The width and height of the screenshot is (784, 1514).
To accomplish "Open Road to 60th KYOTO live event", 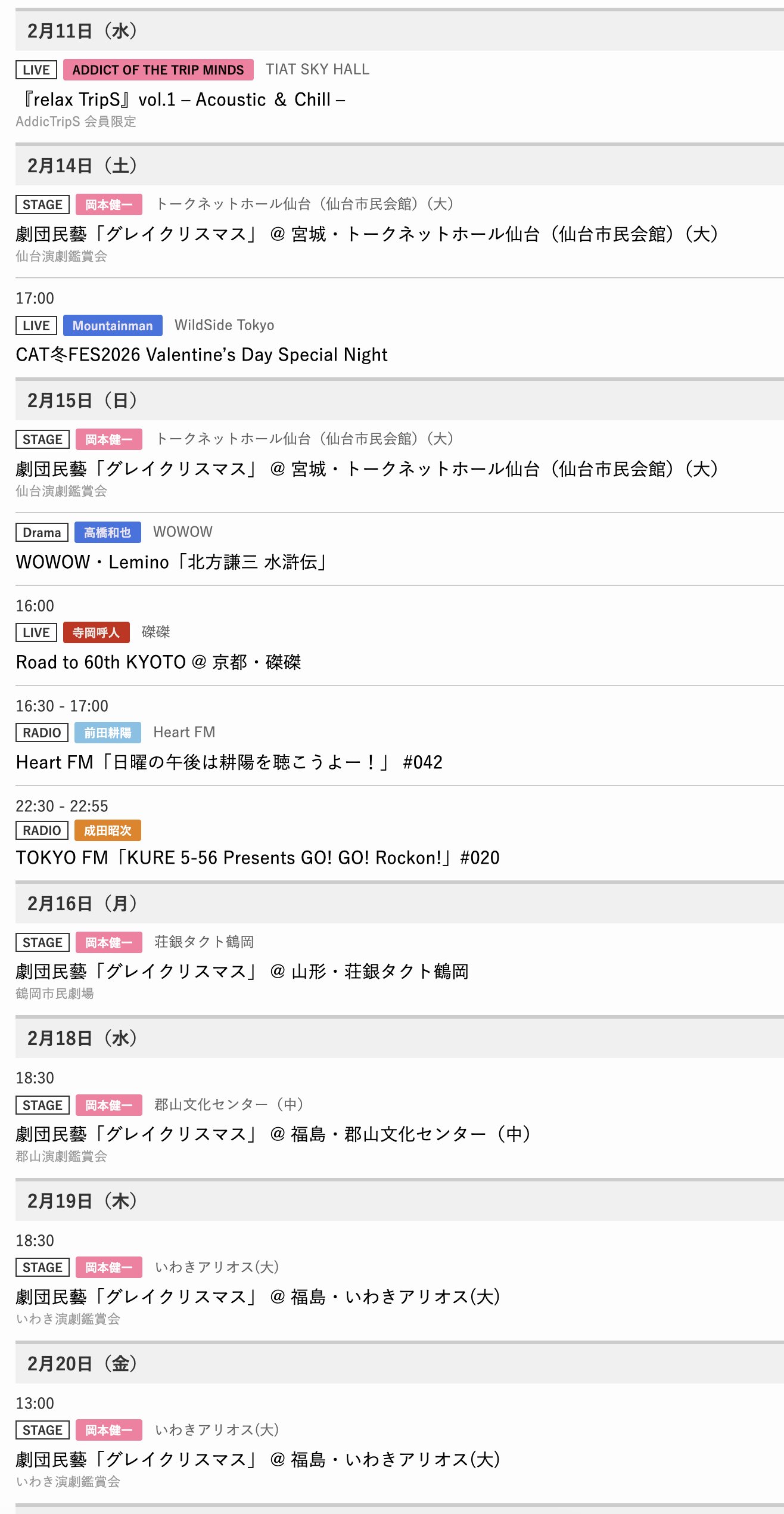I will (158, 662).
